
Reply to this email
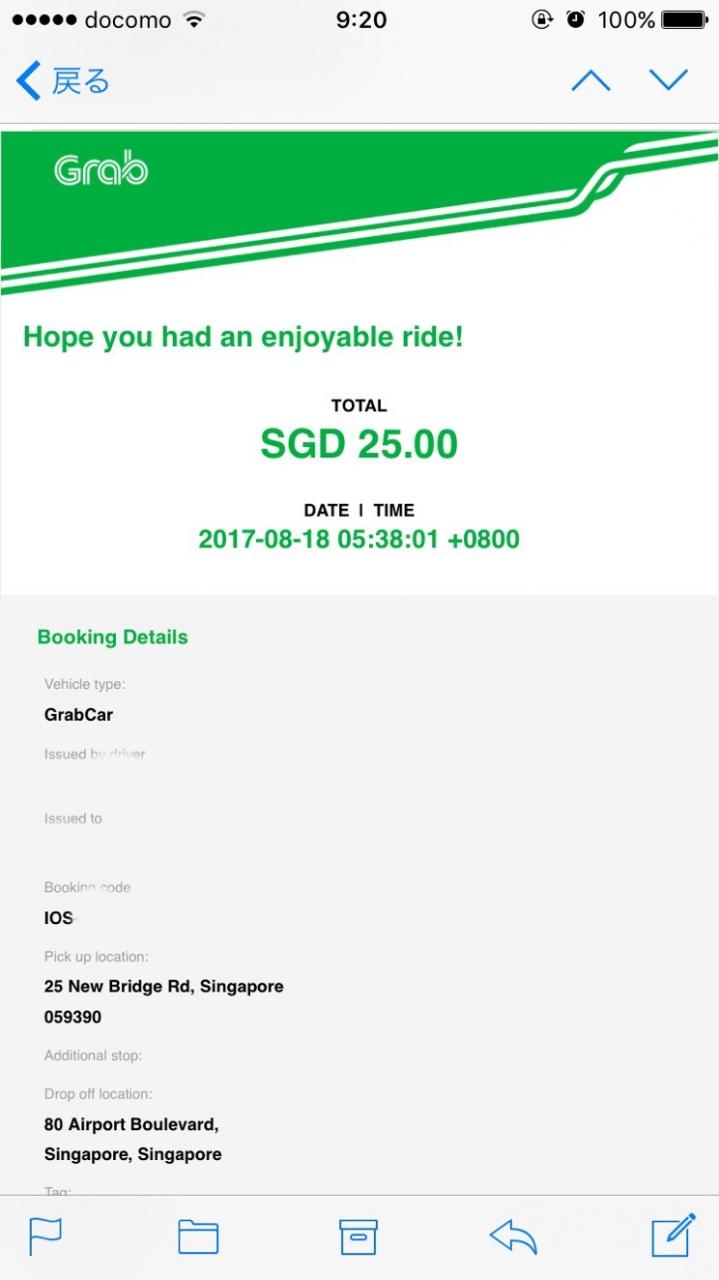(x=513, y=1237)
